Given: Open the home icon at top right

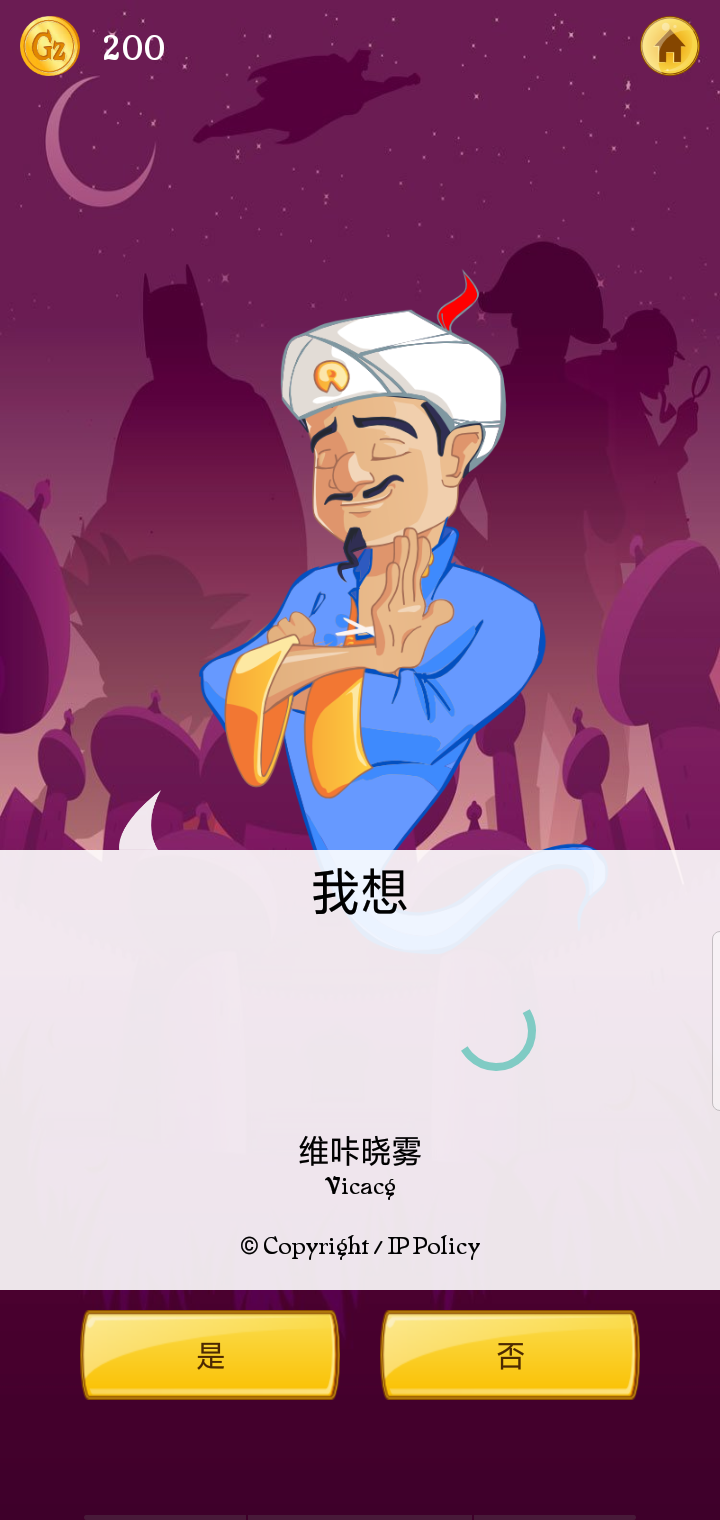Looking at the screenshot, I should pos(669,44).
